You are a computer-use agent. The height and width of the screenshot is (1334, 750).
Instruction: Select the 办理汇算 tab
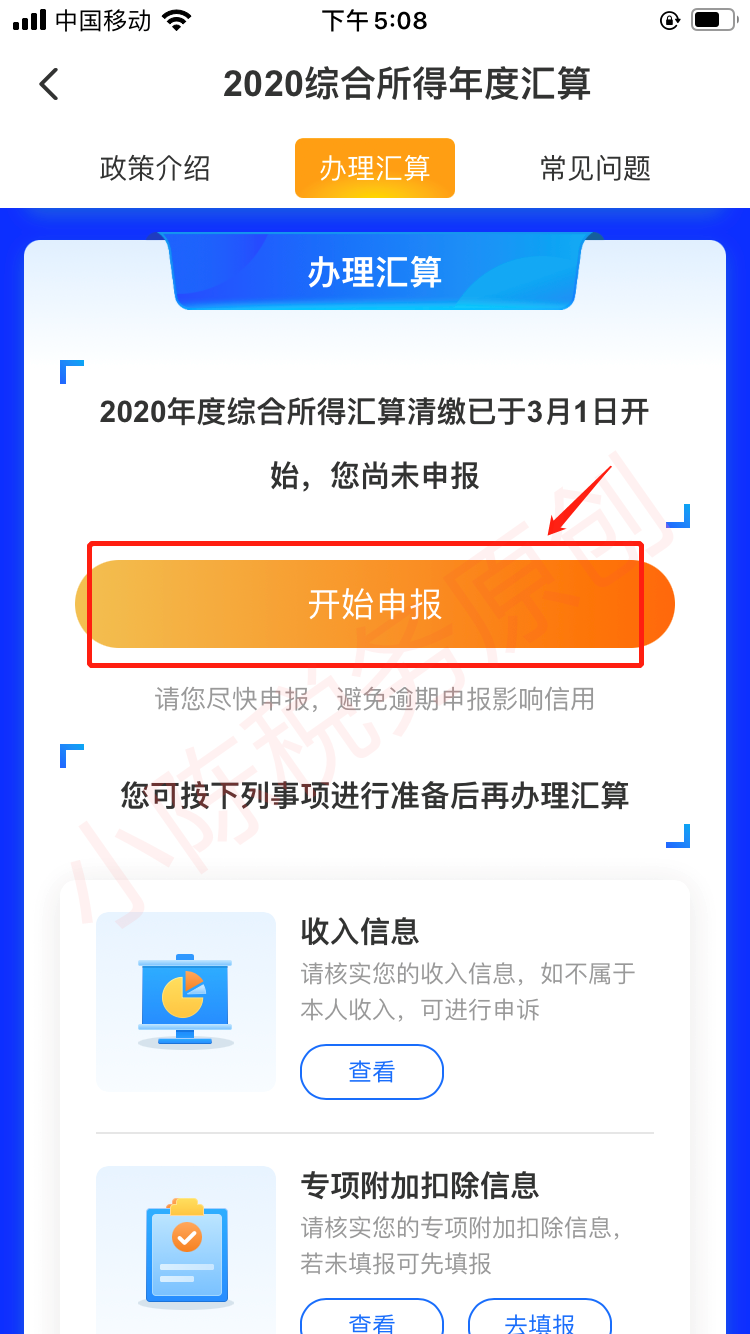(x=375, y=168)
